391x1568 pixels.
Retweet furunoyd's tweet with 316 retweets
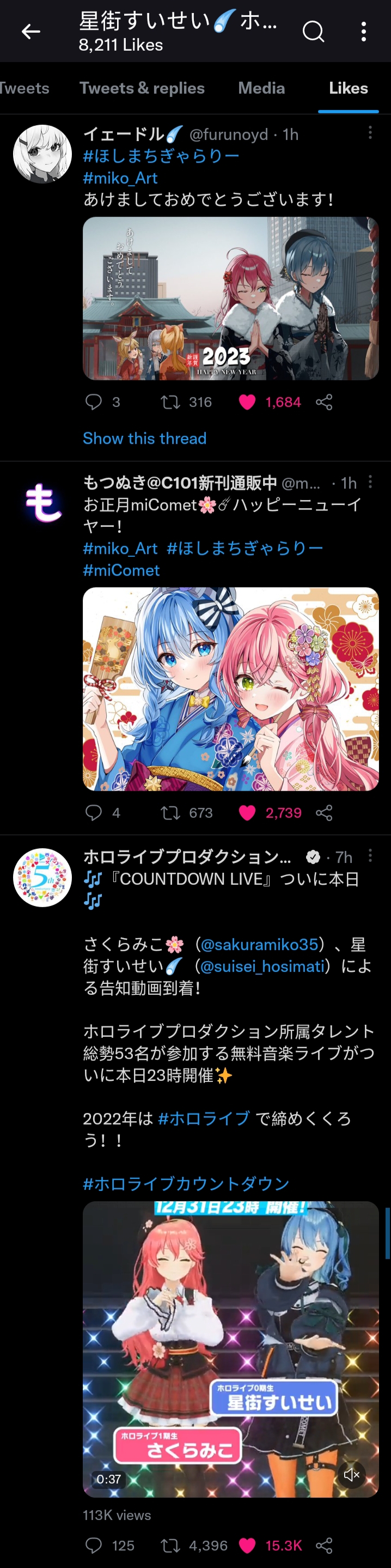click(x=170, y=402)
